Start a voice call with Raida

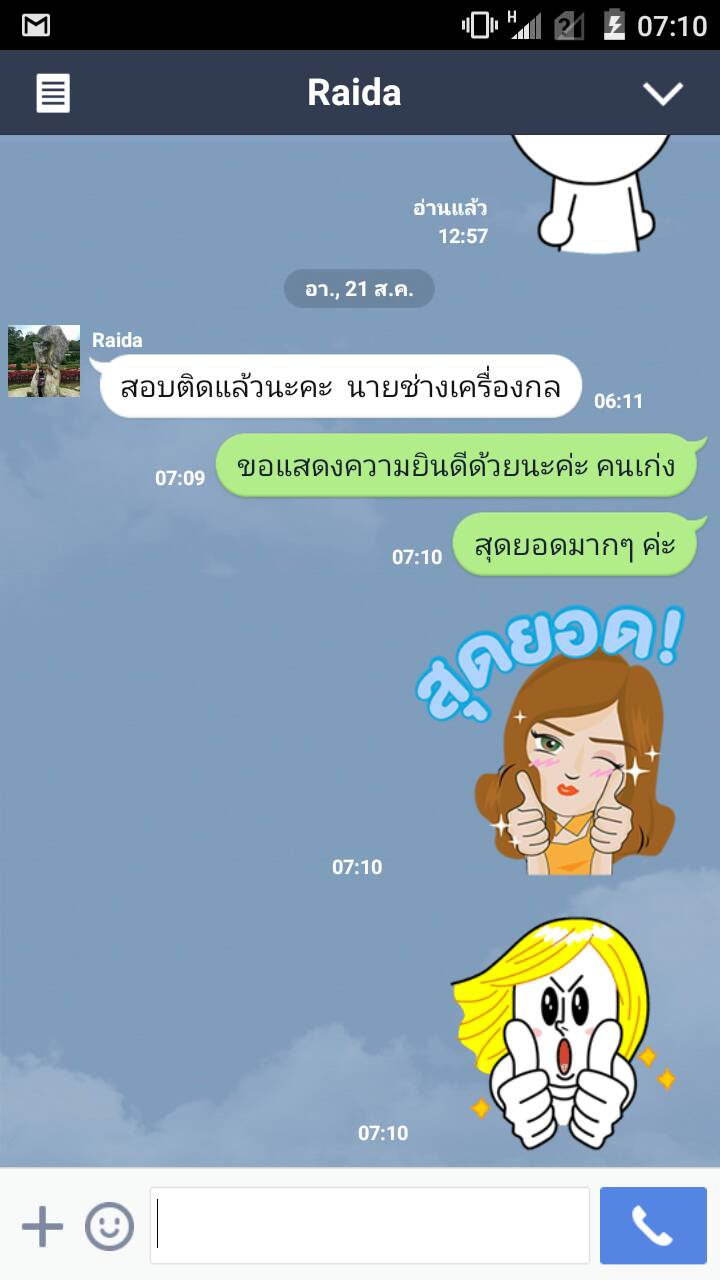point(653,1226)
